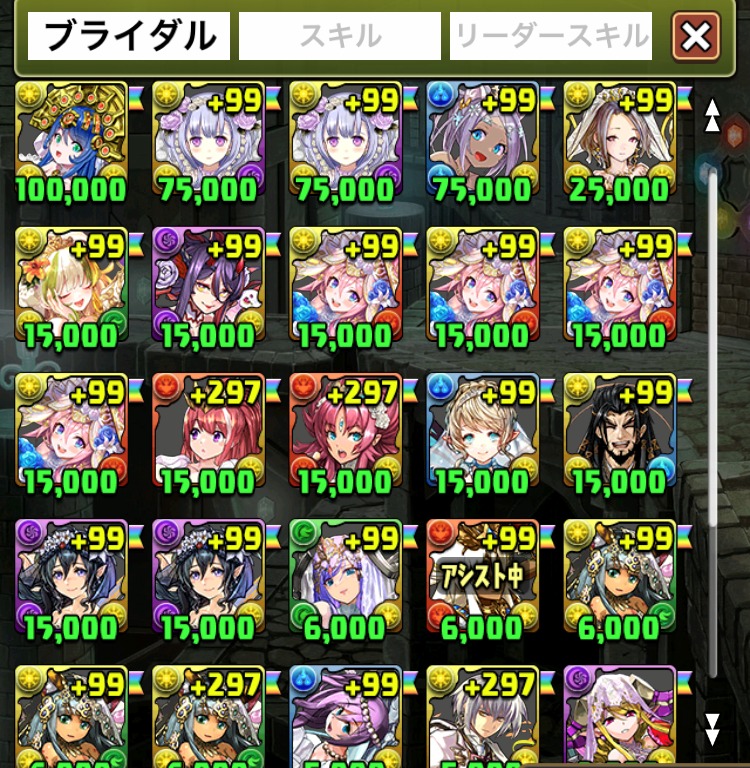Image resolution: width=750 pixels, height=768 pixels.
Task: Select the blonde elf 15,000 water monster
Action: (x=482, y=431)
